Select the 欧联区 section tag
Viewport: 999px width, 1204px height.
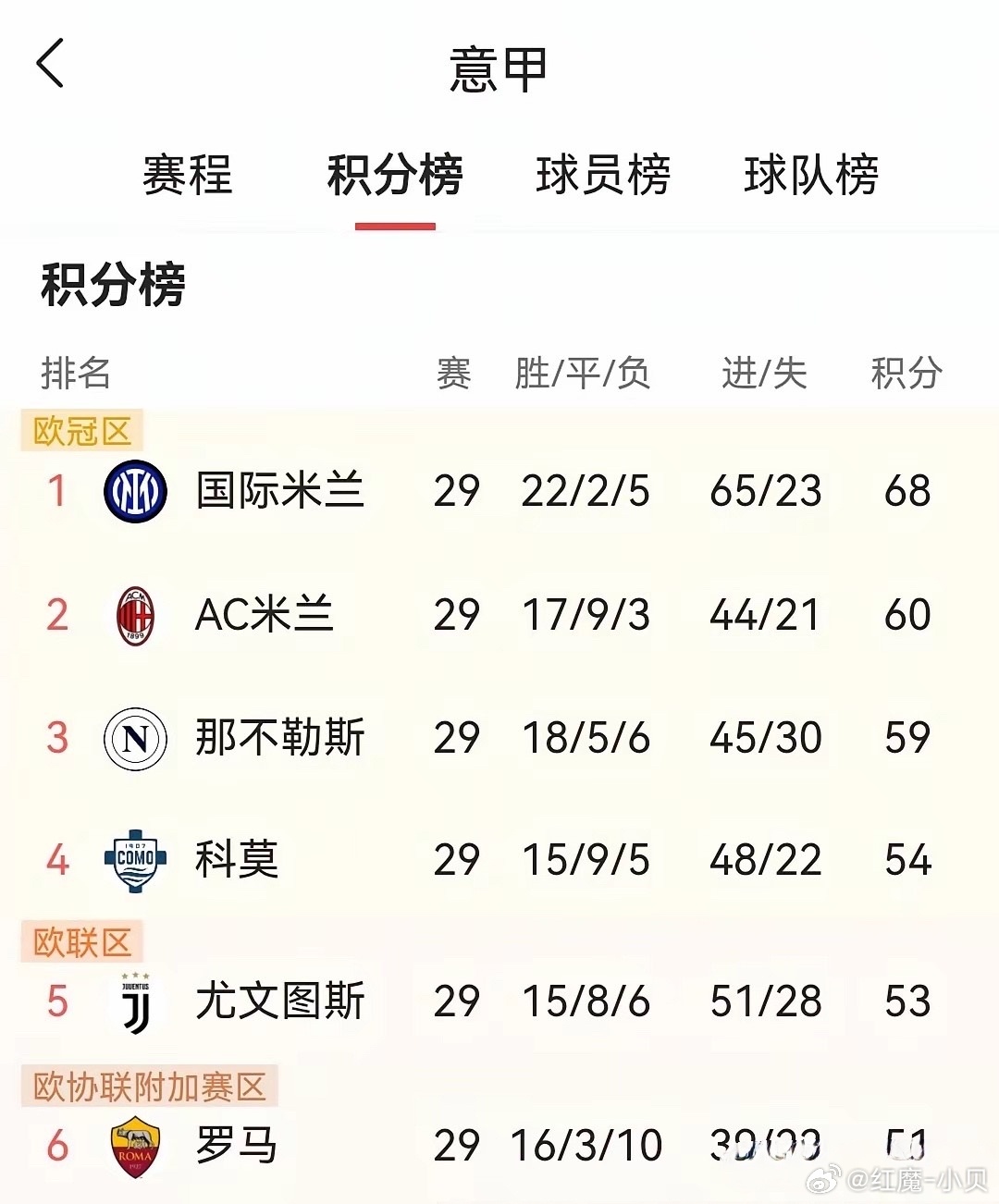[x=80, y=942]
